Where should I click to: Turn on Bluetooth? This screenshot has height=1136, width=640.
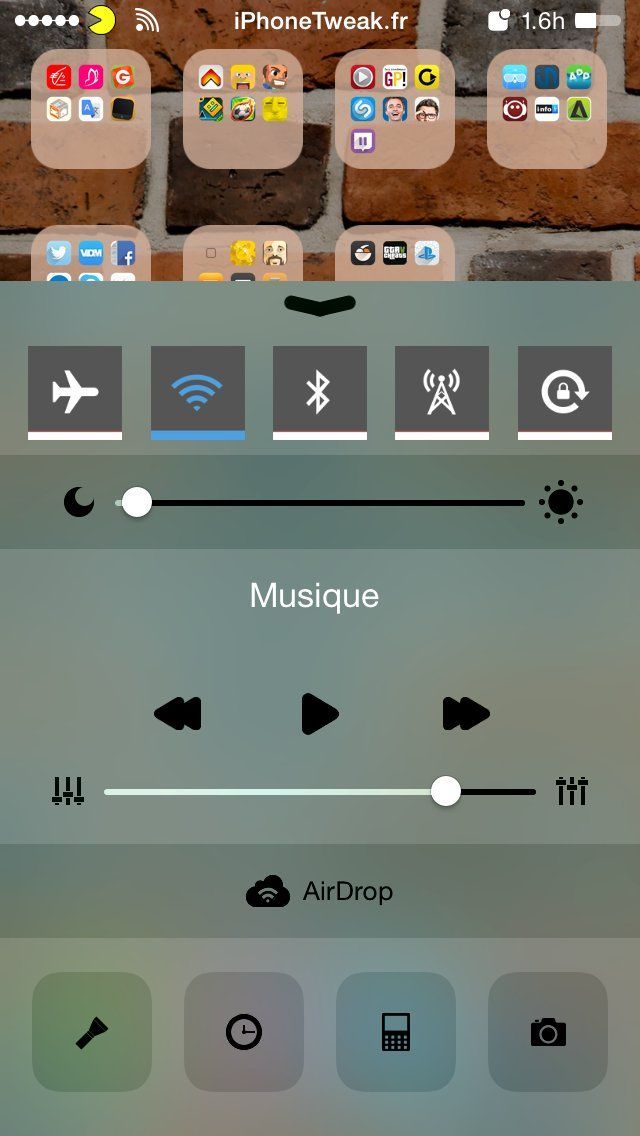point(319,392)
